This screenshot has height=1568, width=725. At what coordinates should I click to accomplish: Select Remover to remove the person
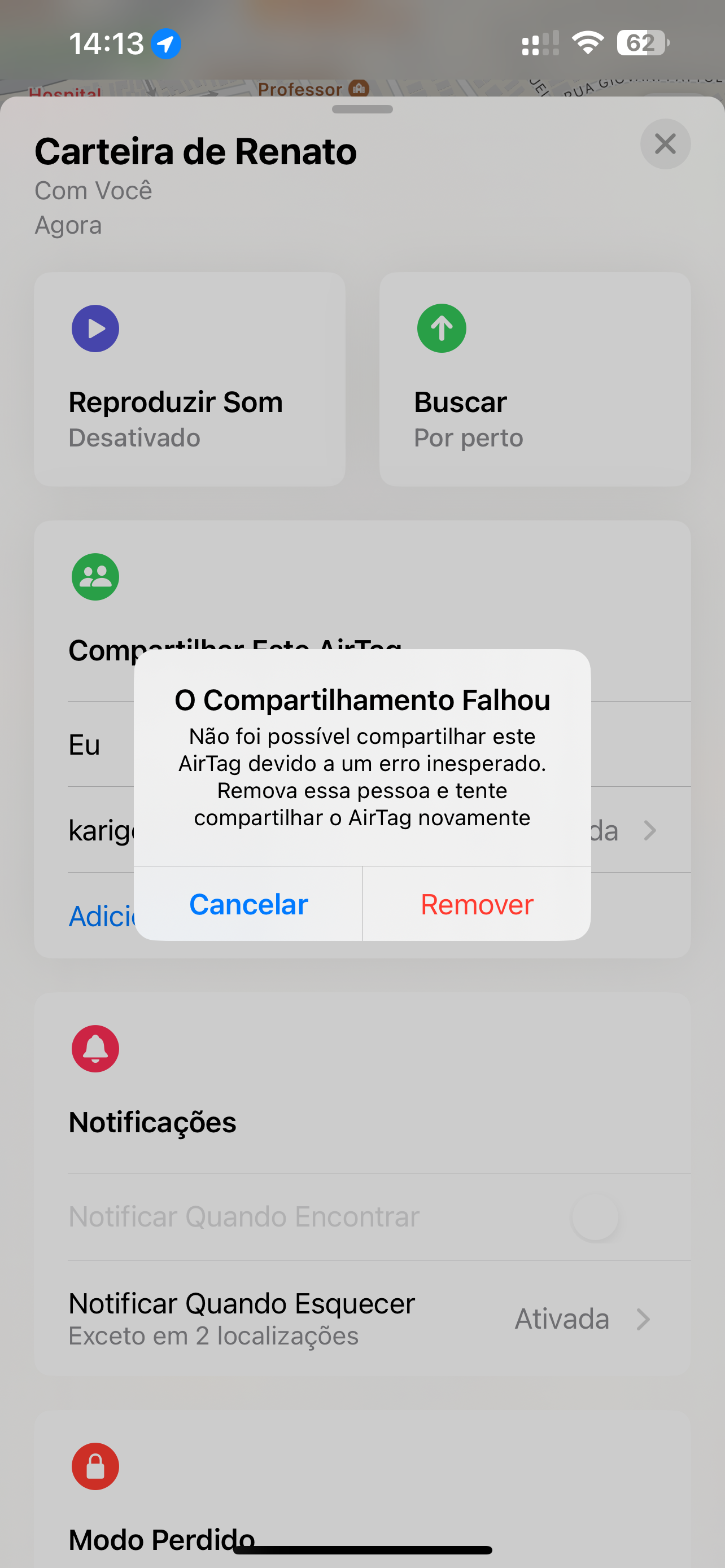tap(477, 905)
